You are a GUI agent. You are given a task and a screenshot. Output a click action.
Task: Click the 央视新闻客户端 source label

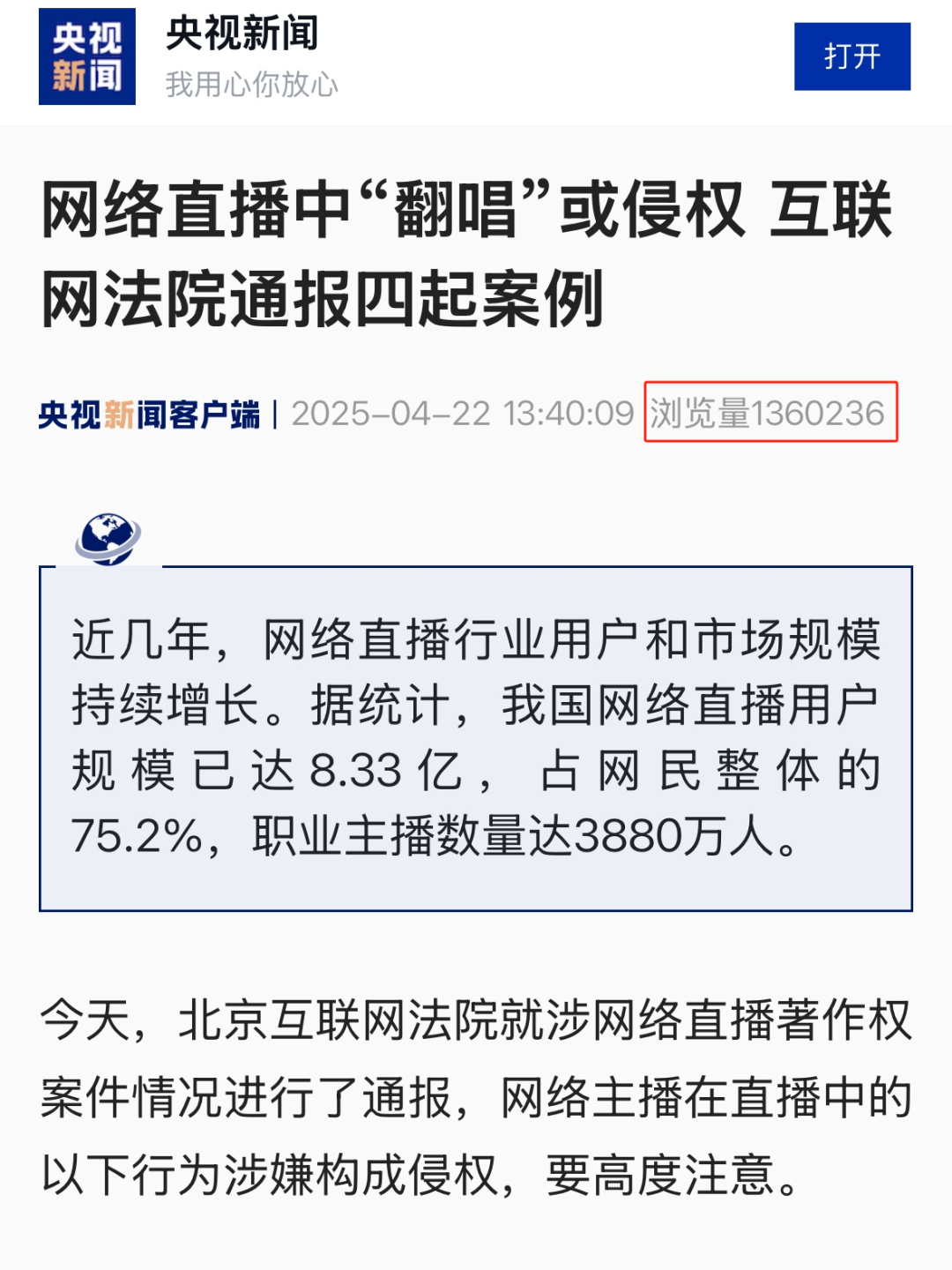coord(152,413)
